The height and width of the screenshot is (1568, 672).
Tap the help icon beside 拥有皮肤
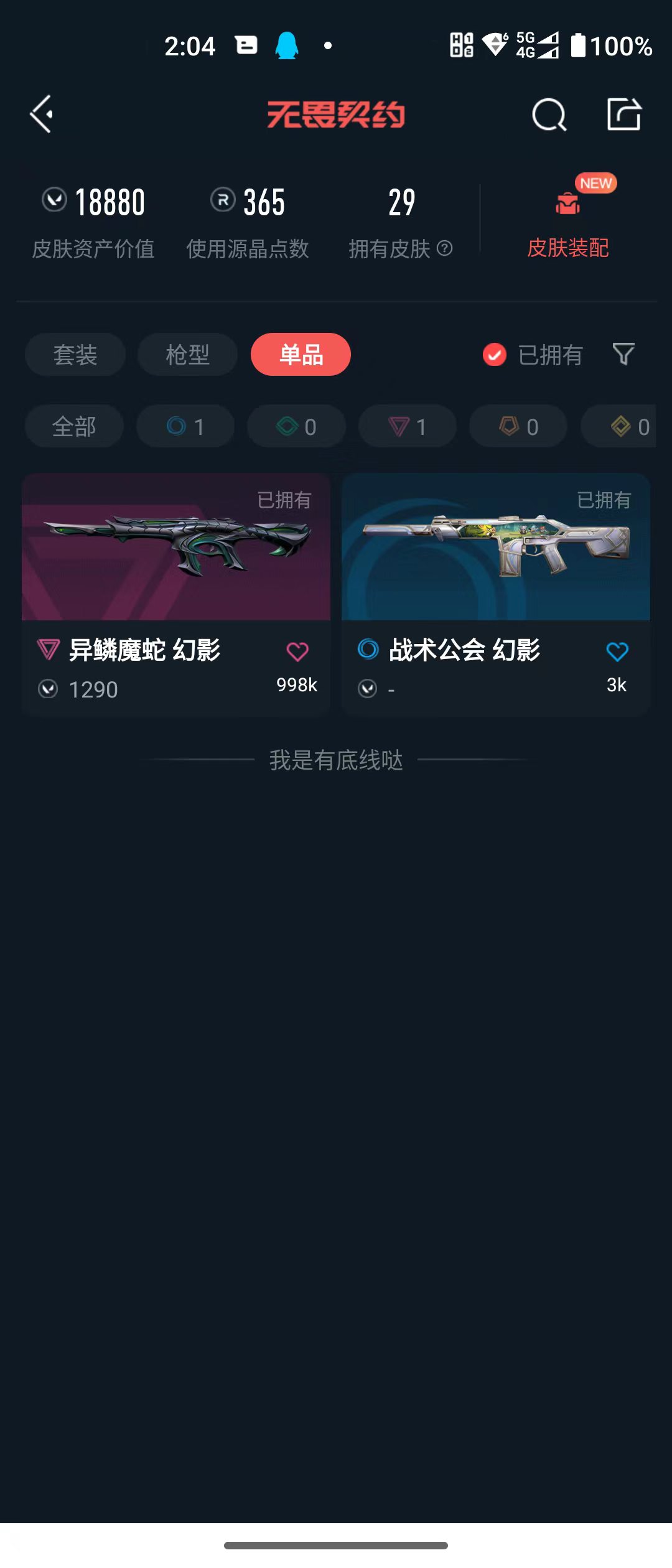(444, 249)
